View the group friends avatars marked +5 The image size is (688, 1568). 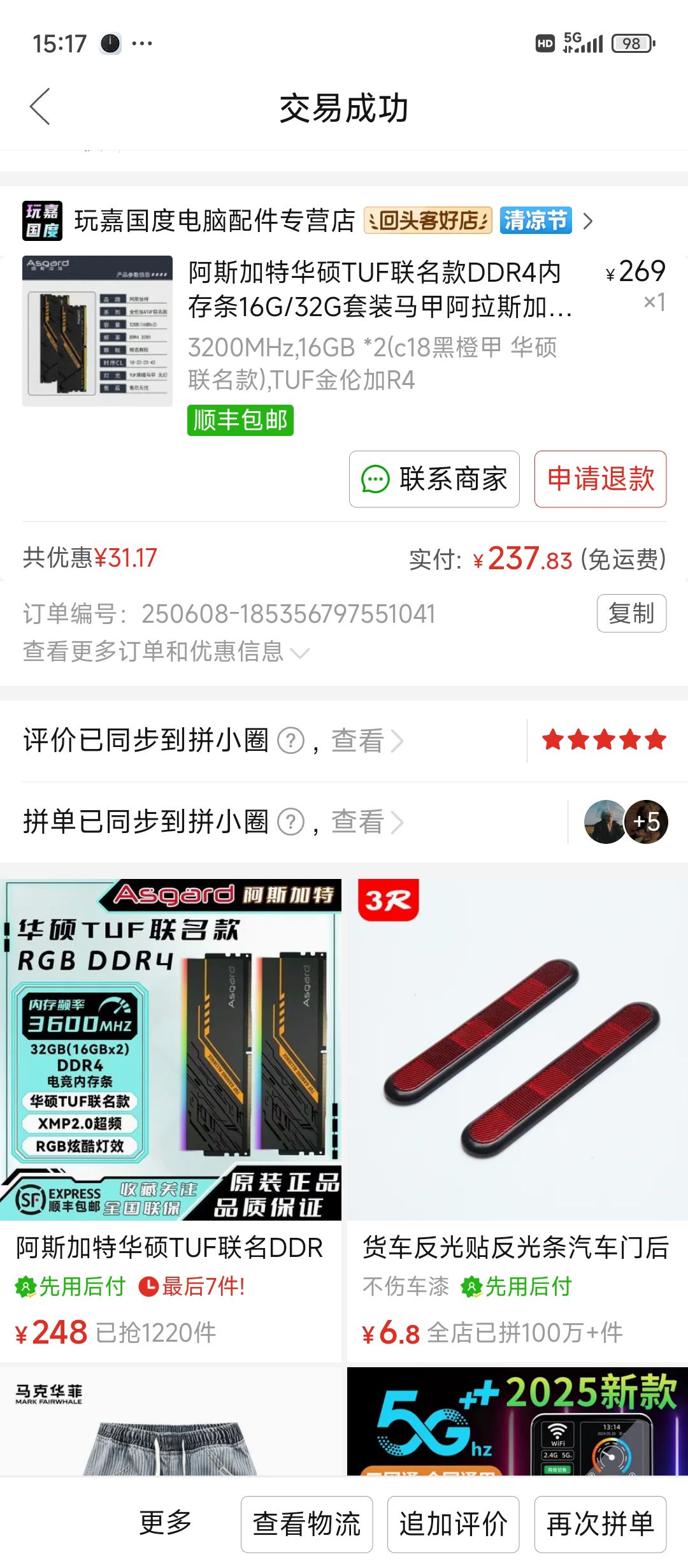[626, 822]
